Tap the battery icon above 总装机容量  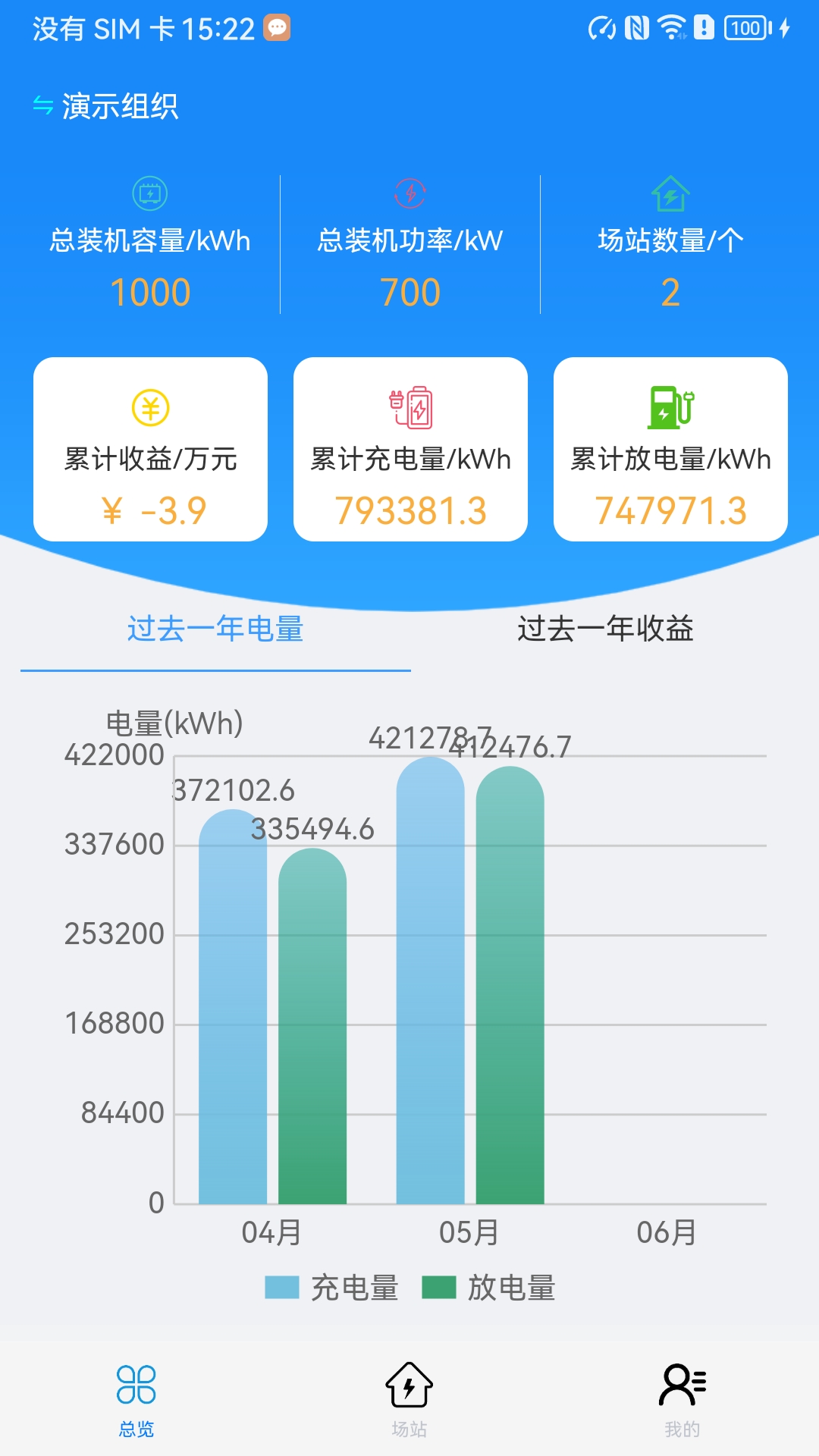click(x=149, y=193)
